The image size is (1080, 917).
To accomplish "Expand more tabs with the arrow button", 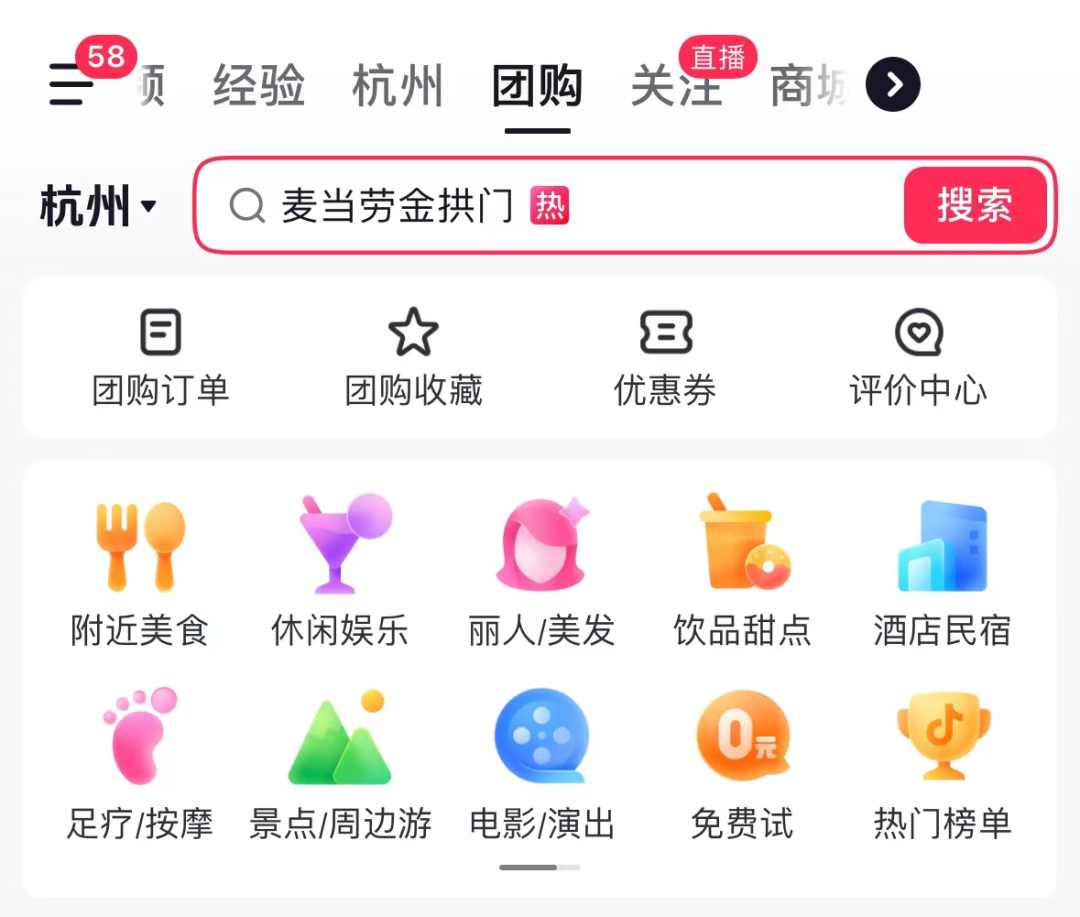I will coord(892,86).
